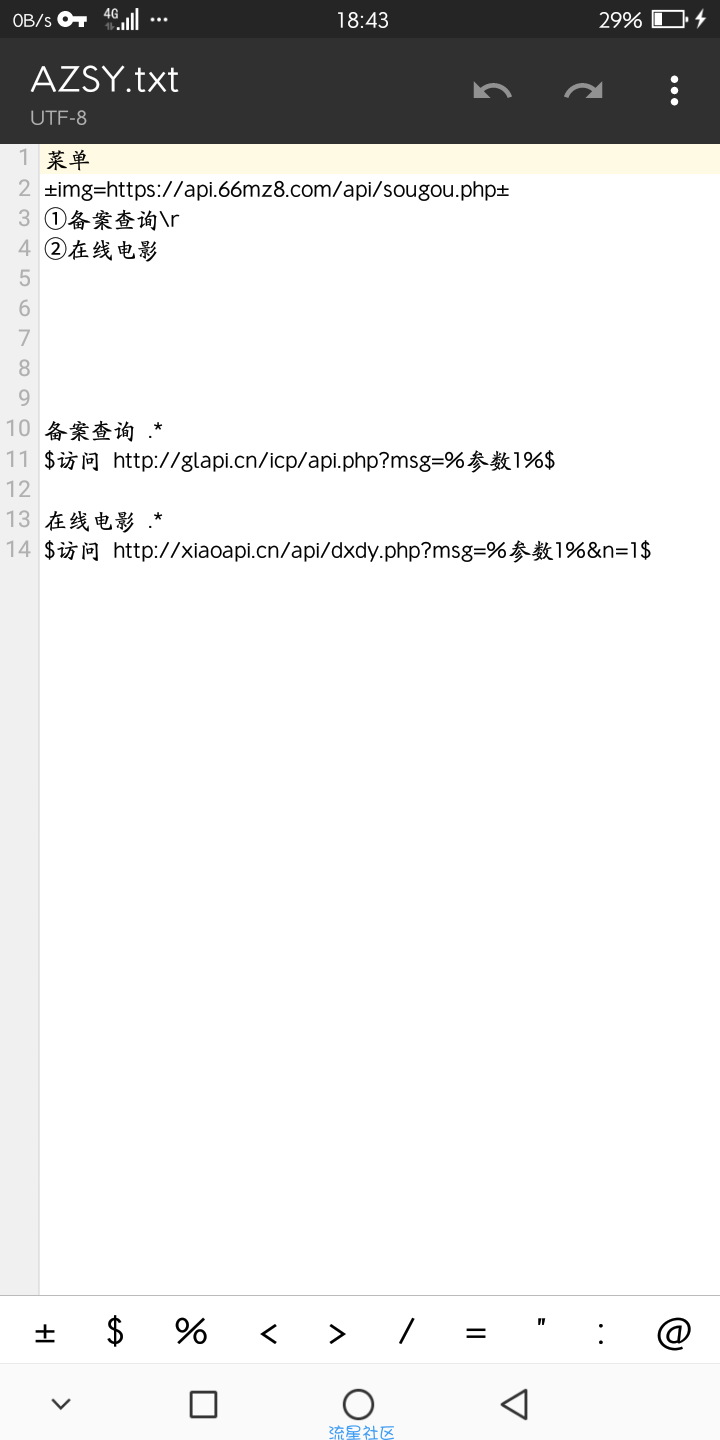
Task: Open recent apps from navigation bar
Action: point(203,1404)
